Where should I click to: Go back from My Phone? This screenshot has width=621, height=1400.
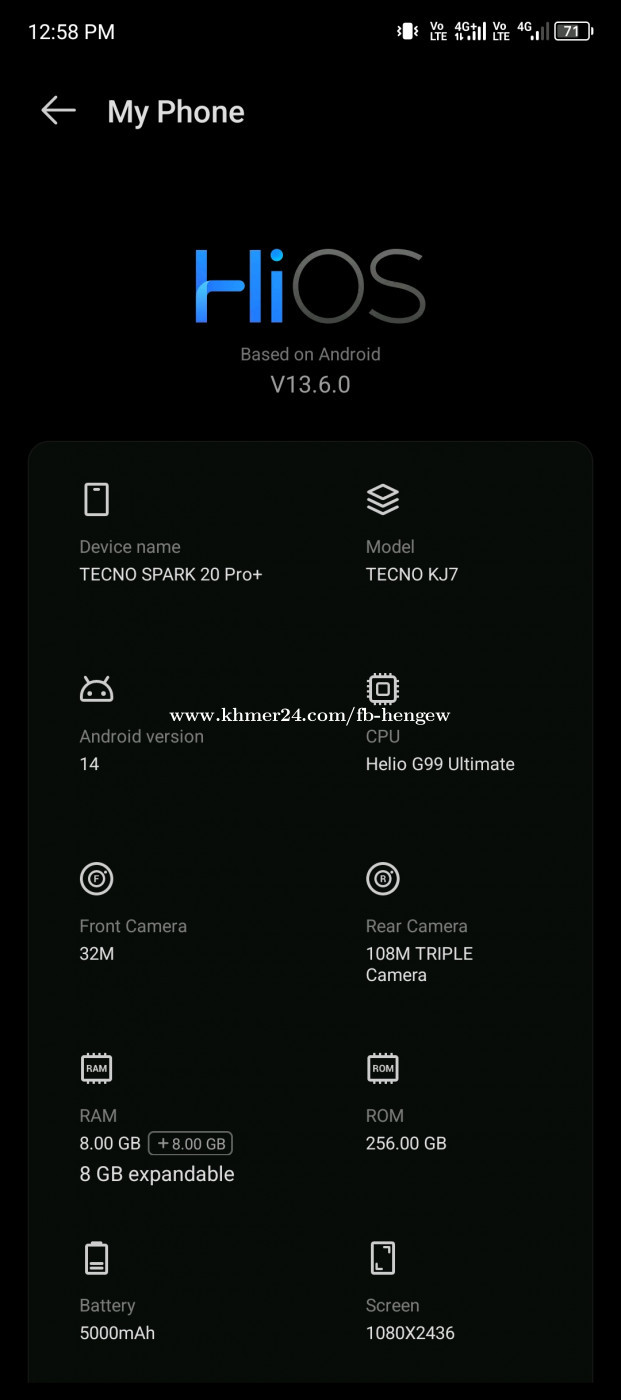pos(58,111)
